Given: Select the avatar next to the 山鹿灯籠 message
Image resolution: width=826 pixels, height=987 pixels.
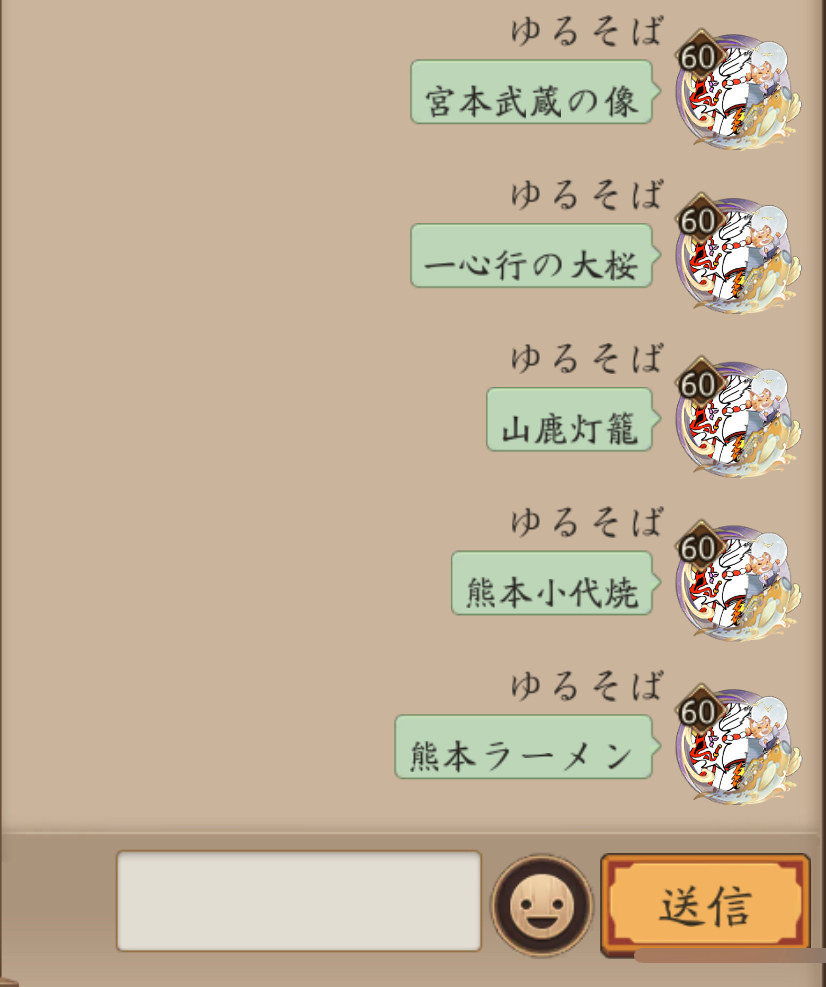Looking at the screenshot, I should (x=736, y=418).
